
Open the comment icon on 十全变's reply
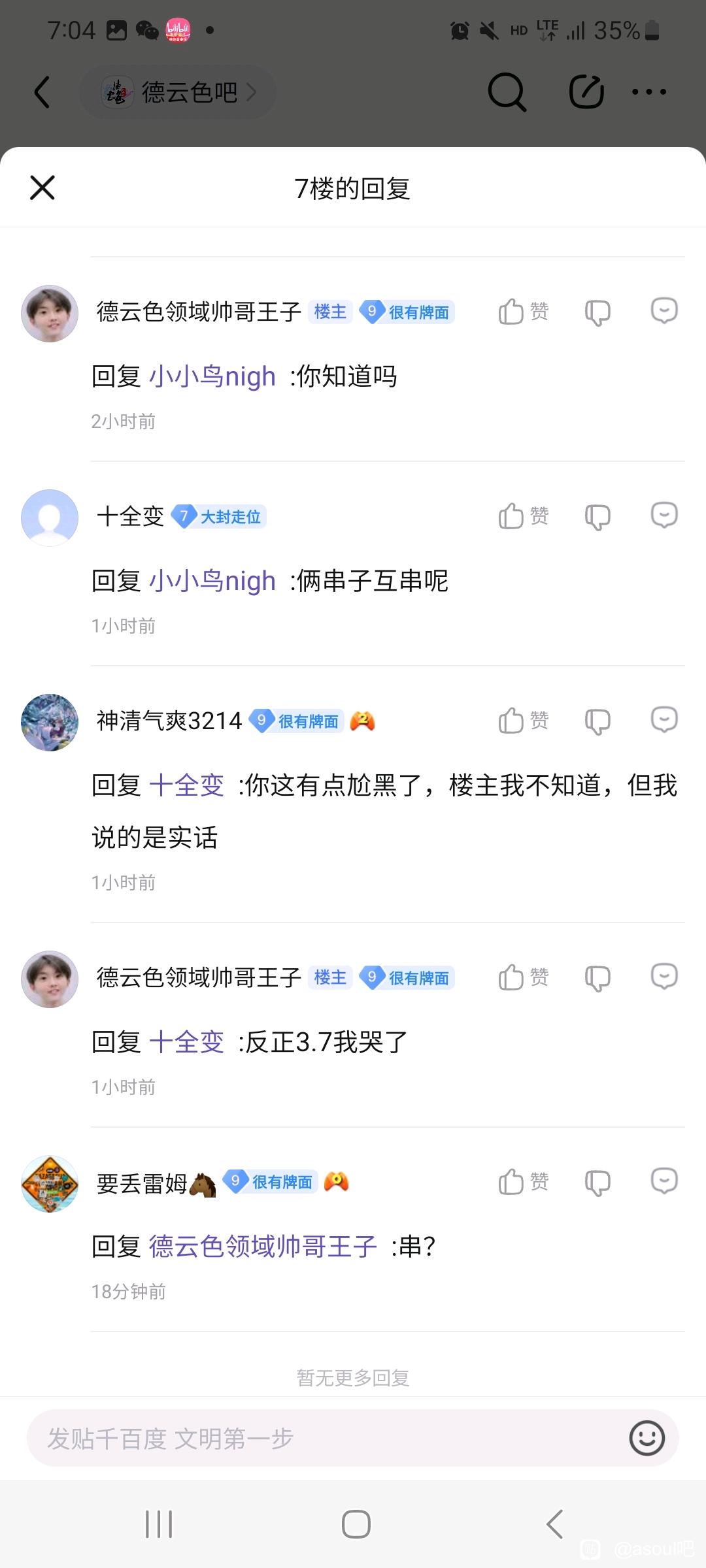click(x=664, y=516)
